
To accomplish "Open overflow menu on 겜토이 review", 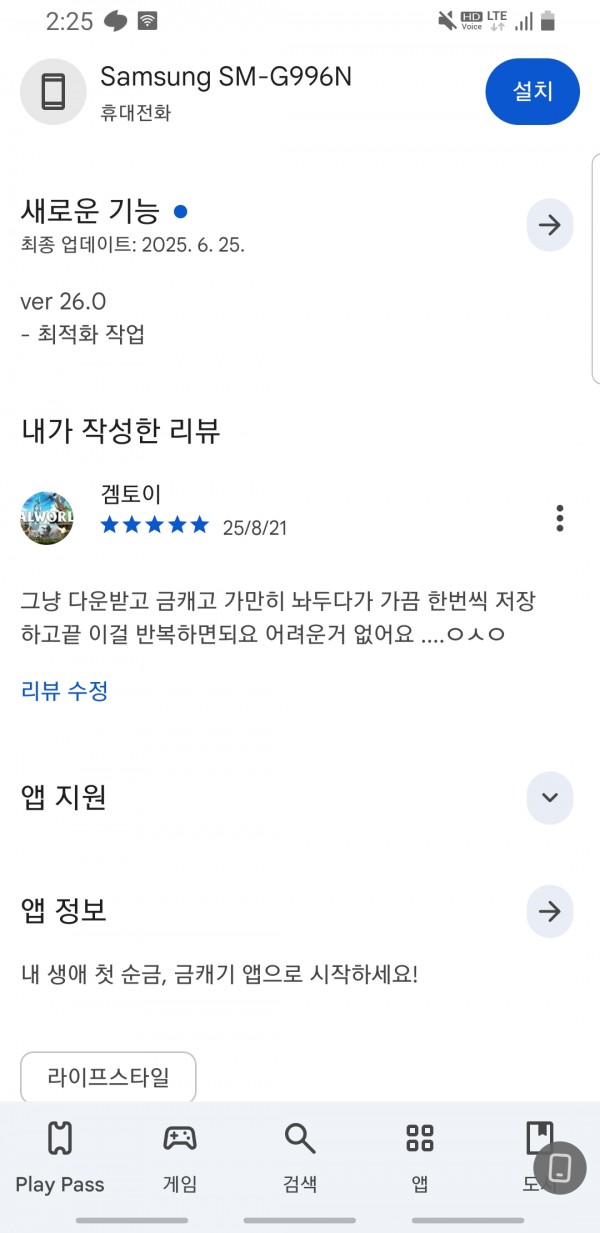I will coord(560,518).
